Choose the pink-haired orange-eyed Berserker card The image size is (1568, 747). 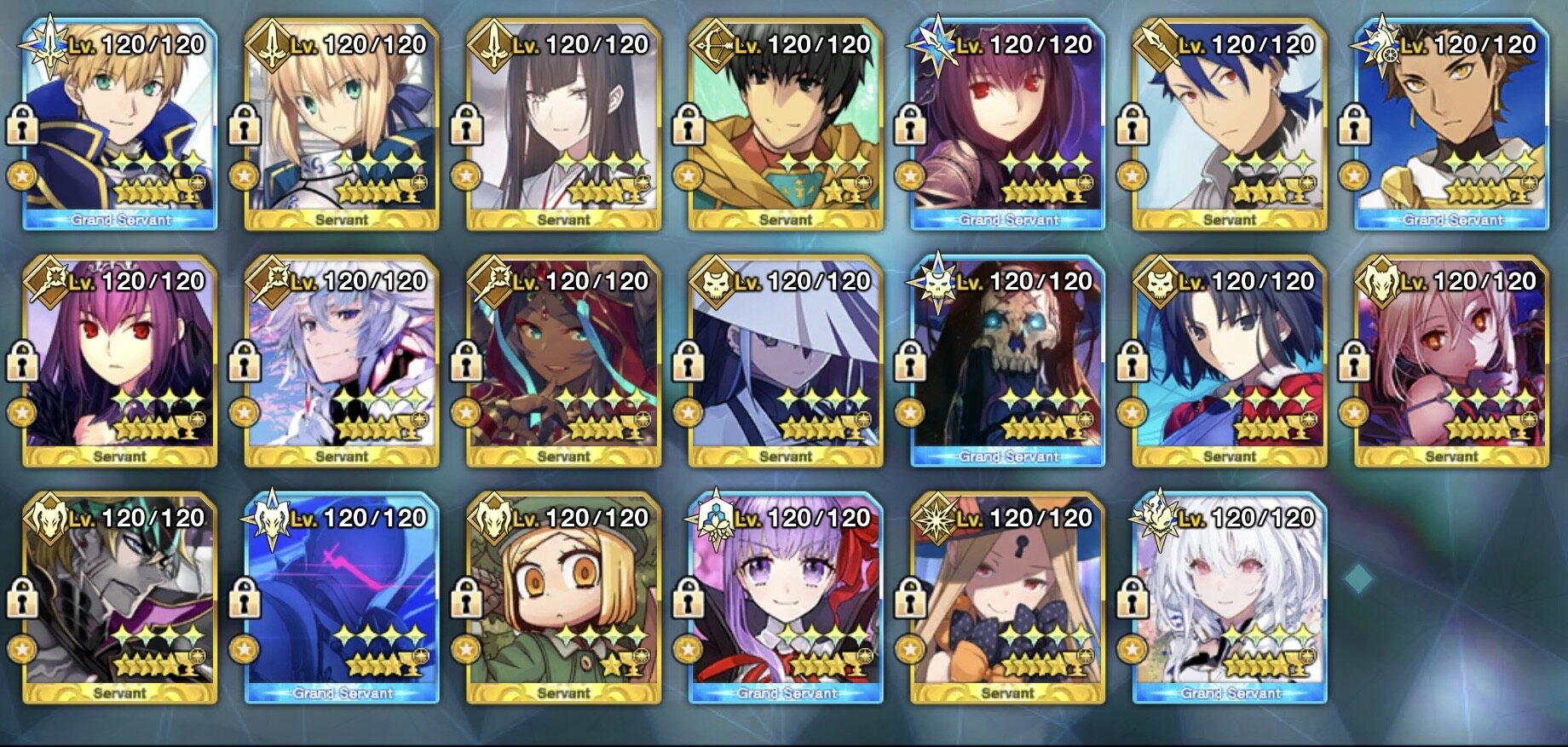1451,361
